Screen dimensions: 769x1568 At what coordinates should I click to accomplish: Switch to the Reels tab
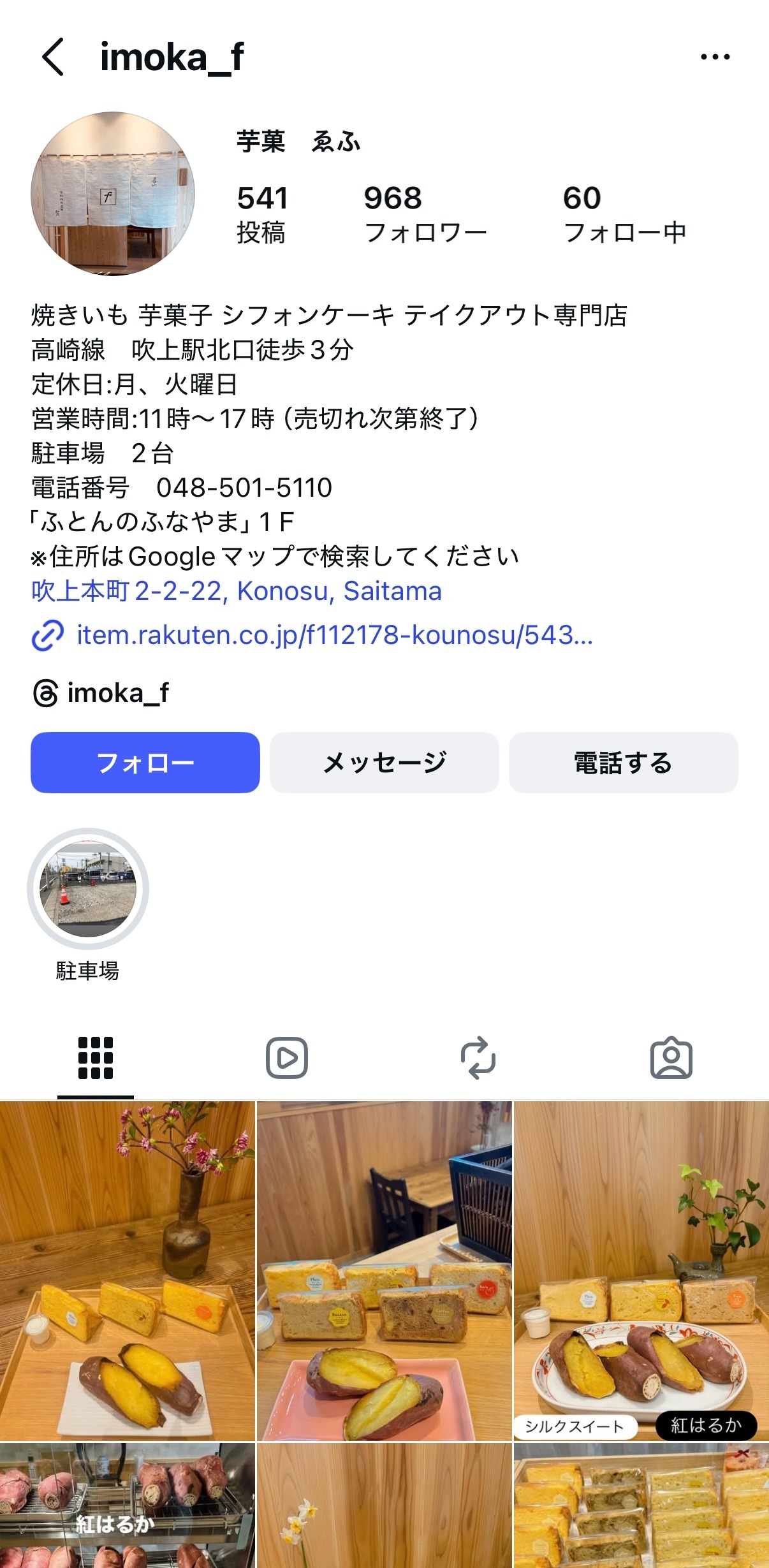coord(287,1058)
